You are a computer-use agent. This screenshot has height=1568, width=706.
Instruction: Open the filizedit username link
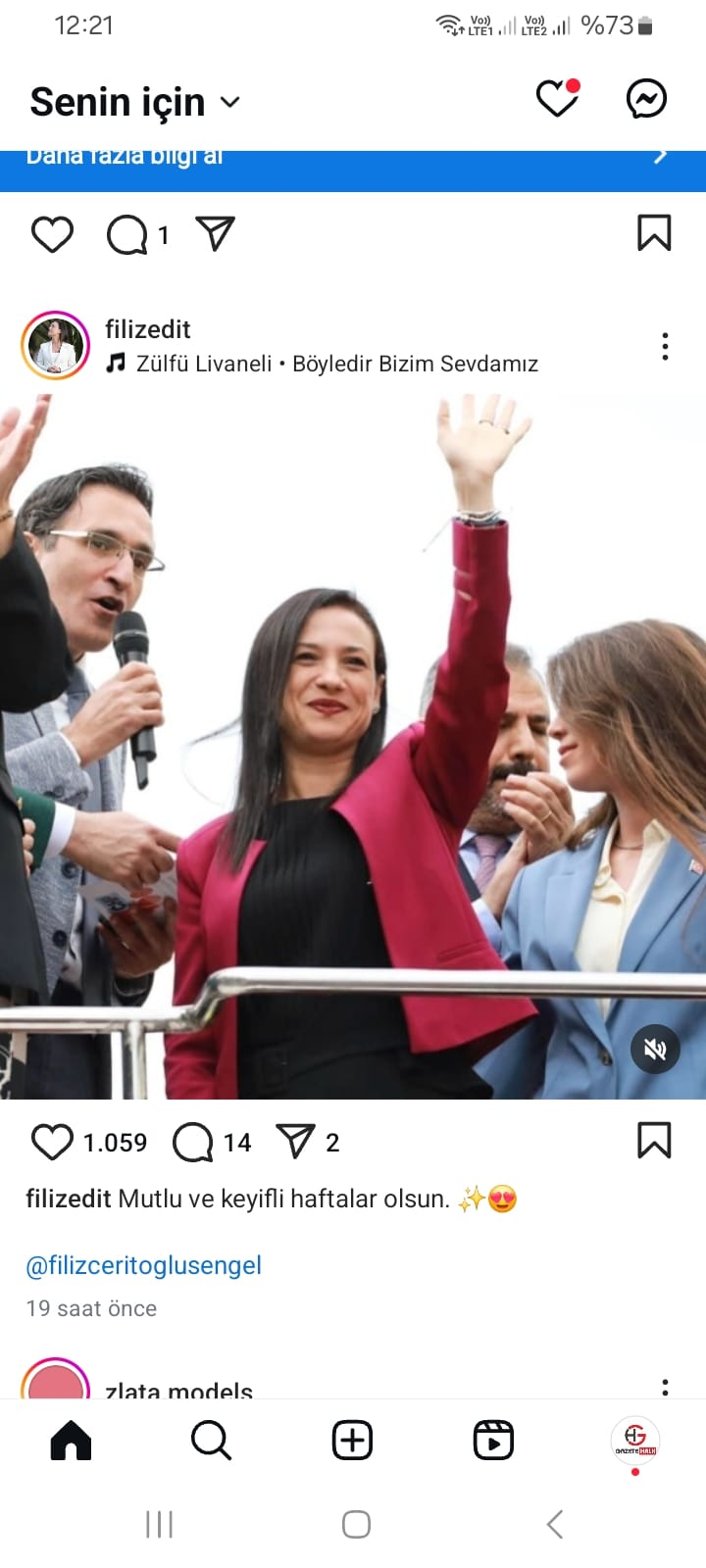147,329
